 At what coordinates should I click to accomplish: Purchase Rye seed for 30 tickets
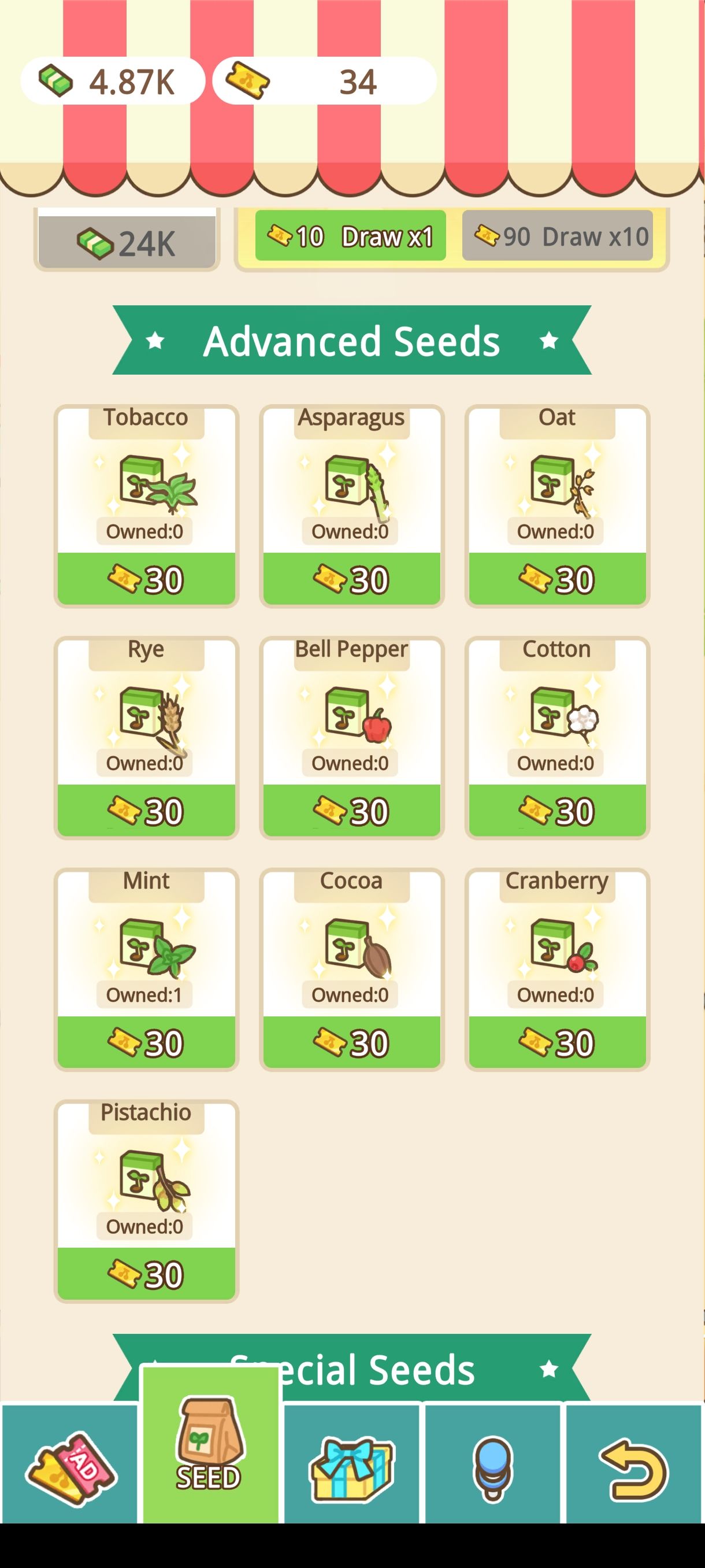click(x=146, y=811)
